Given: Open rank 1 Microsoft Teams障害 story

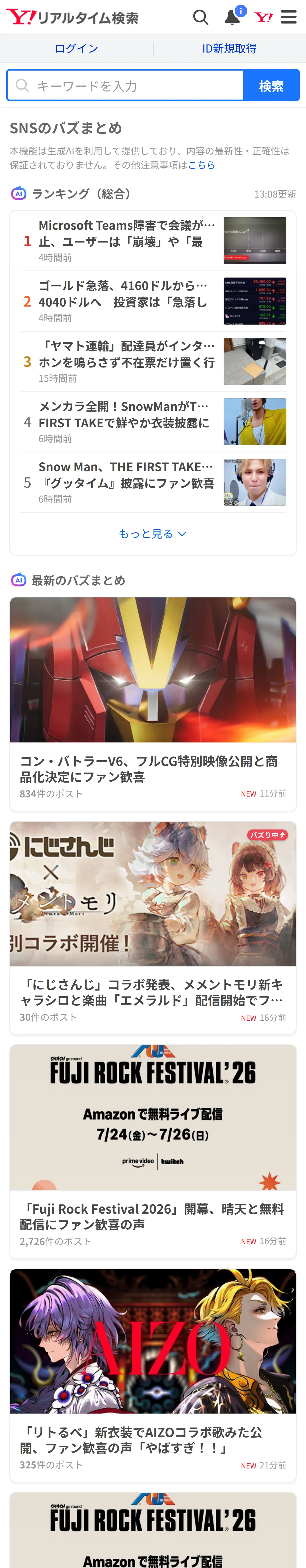Looking at the screenshot, I should pos(153,241).
